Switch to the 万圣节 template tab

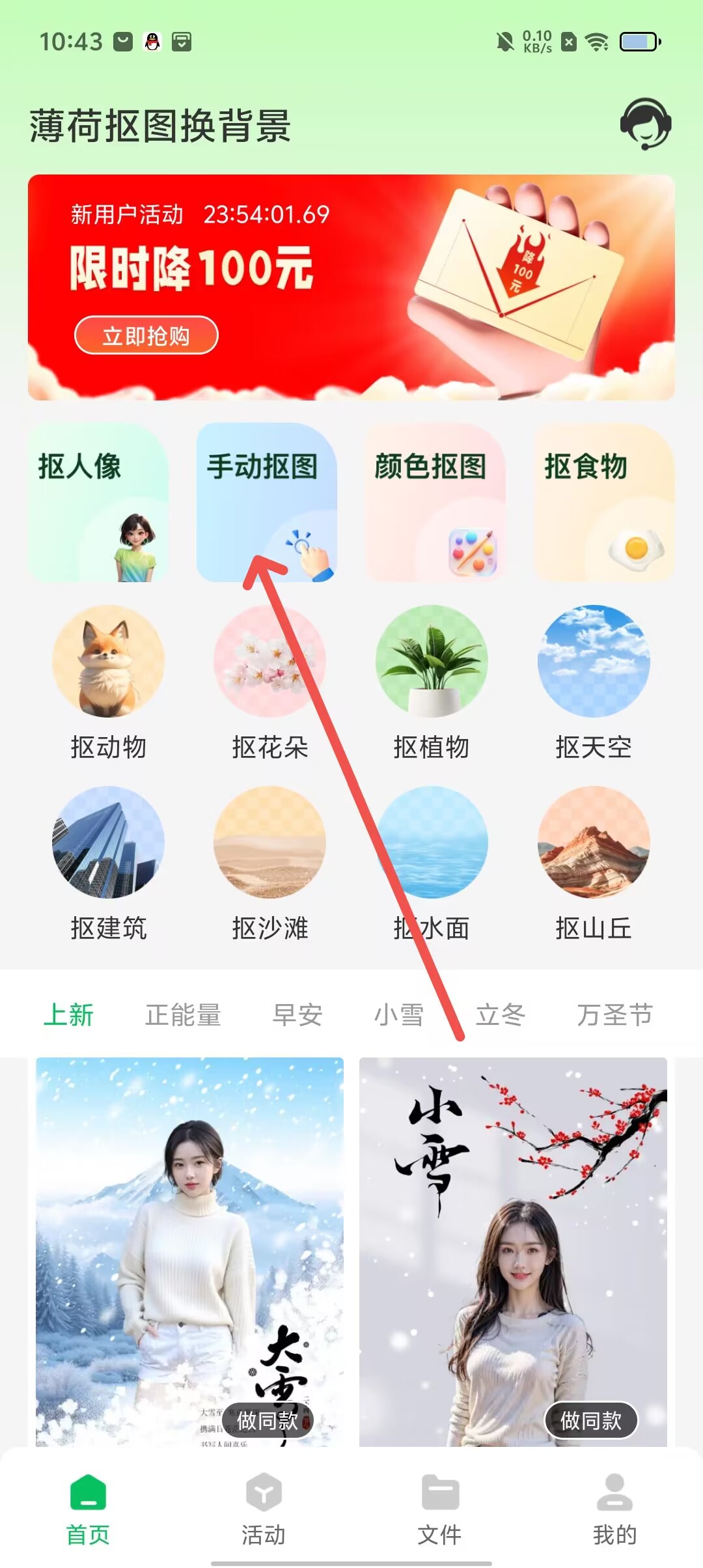614,1015
